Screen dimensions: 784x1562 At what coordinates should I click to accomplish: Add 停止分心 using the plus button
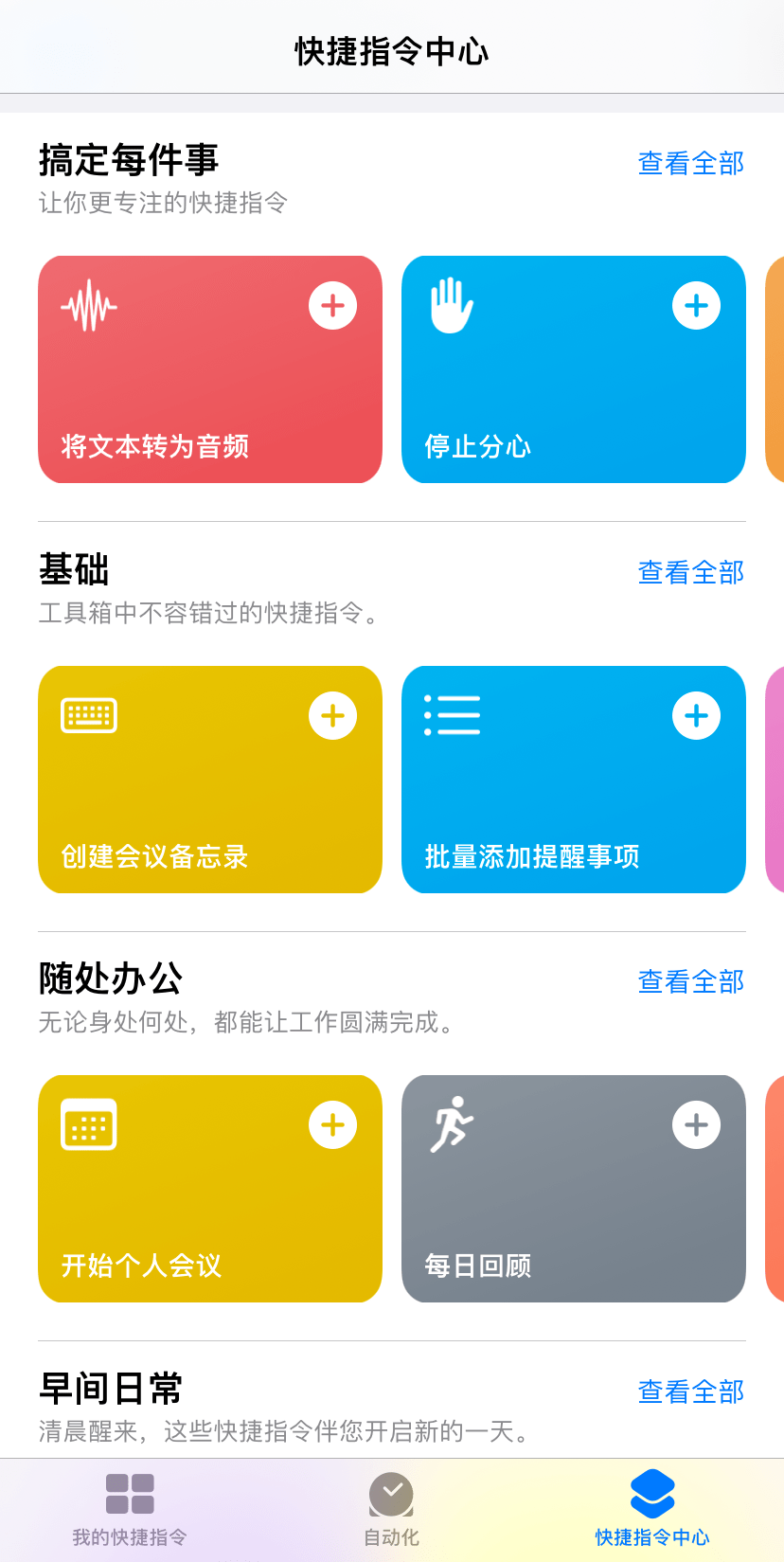[696, 305]
